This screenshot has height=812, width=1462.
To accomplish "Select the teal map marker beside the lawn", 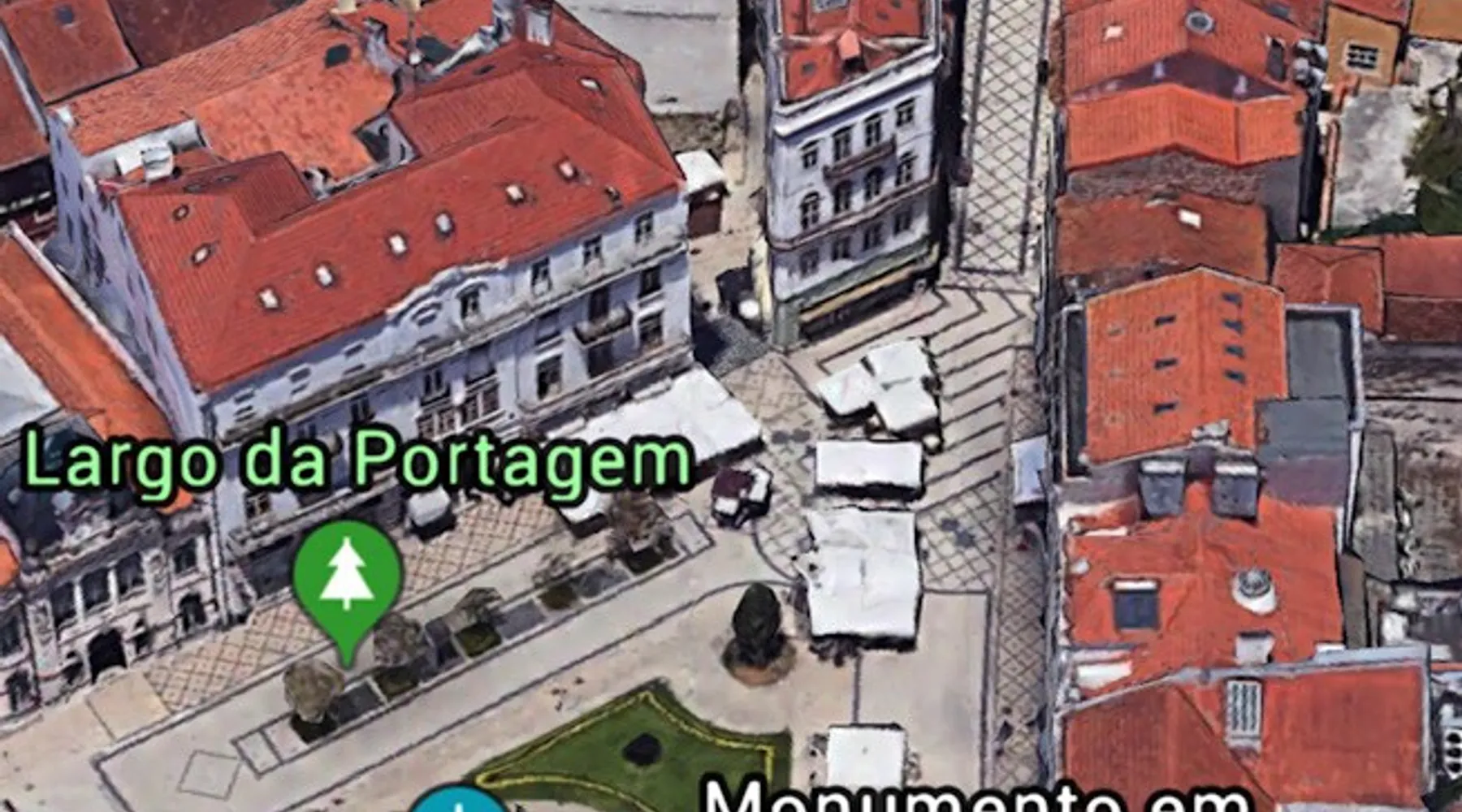I will [459, 802].
